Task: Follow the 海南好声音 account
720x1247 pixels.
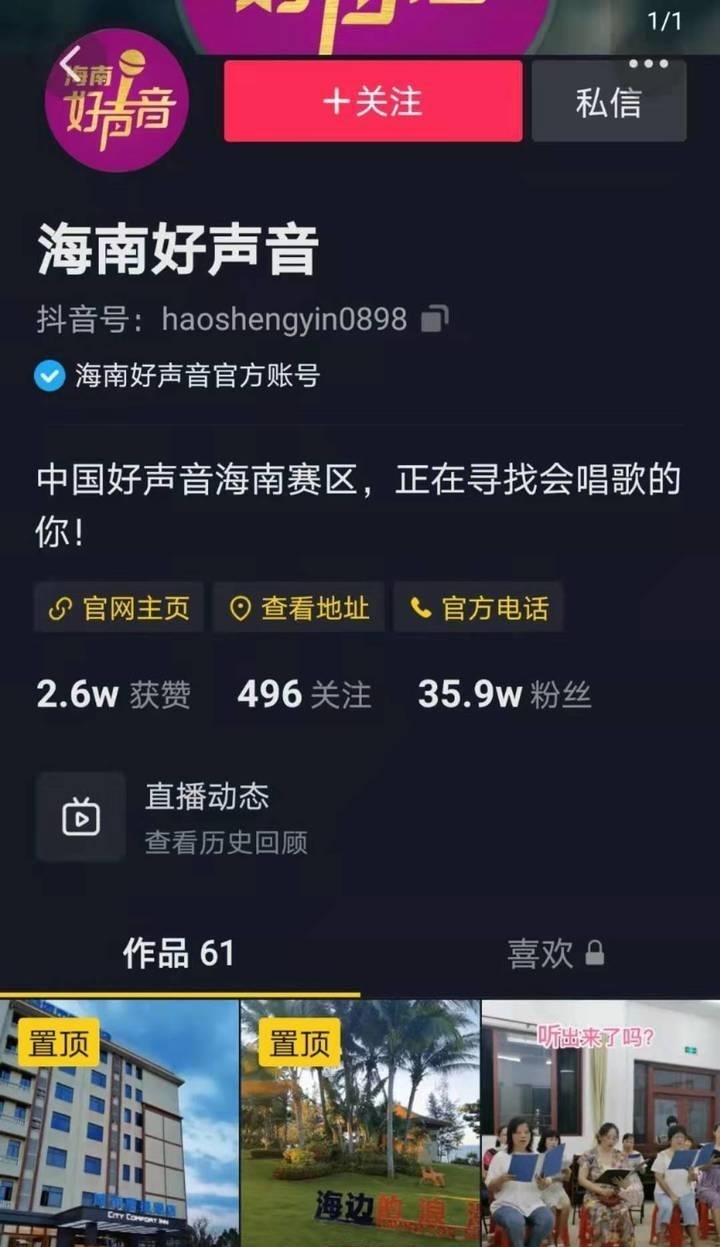Action: coord(372,102)
